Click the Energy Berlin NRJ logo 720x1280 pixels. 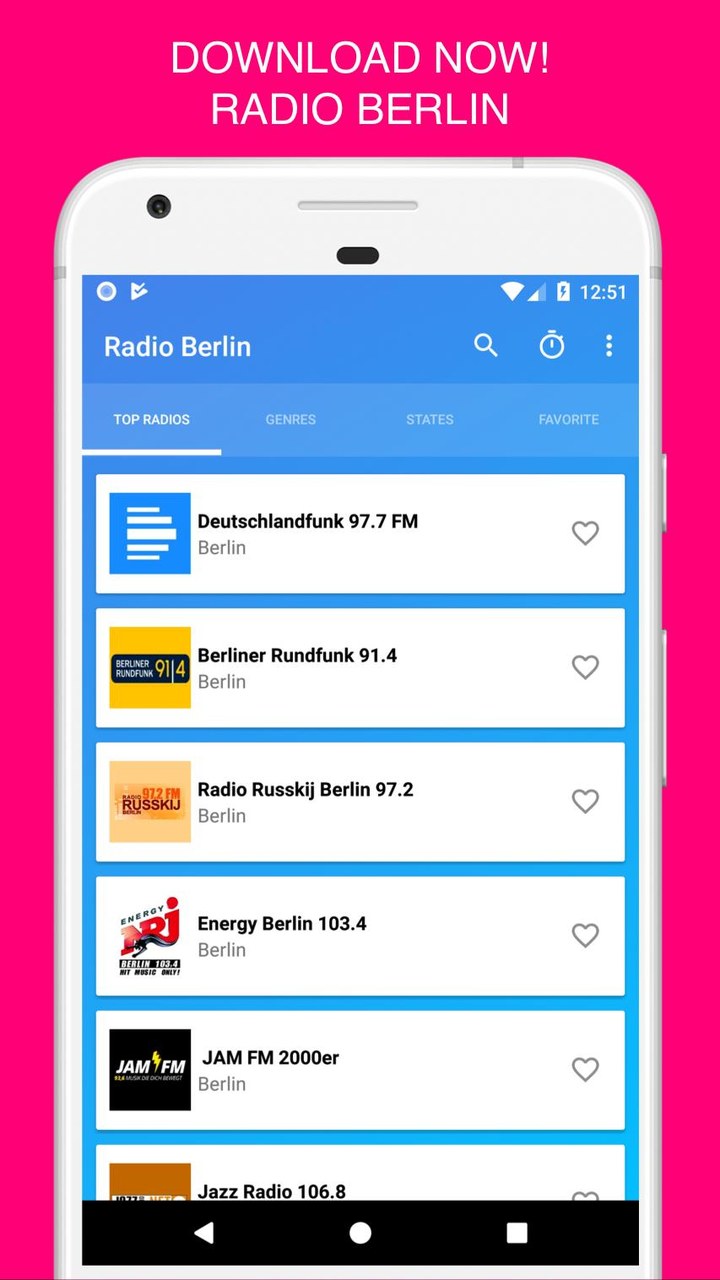[149, 935]
